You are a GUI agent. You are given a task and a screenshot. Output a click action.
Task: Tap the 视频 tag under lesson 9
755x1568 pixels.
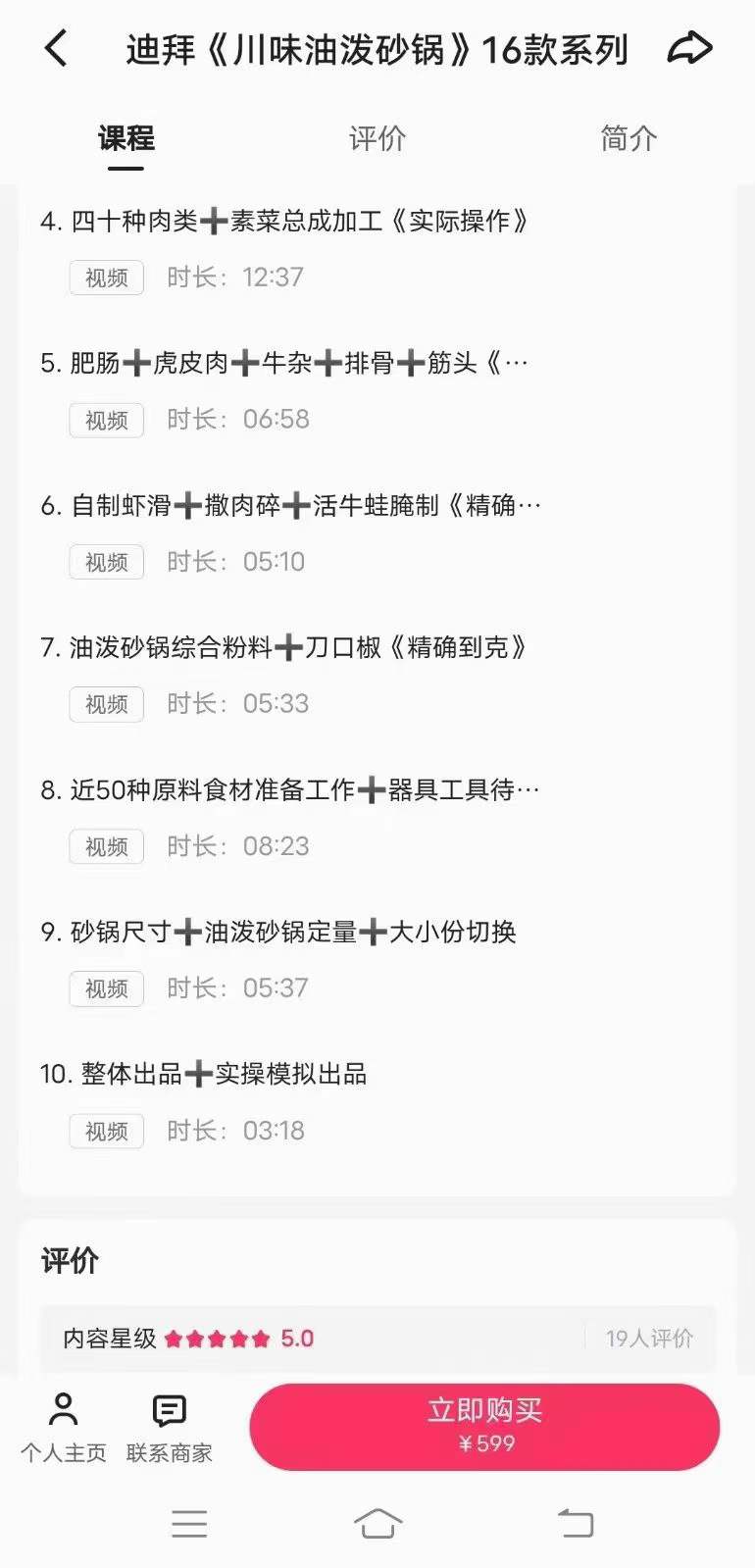[106, 988]
